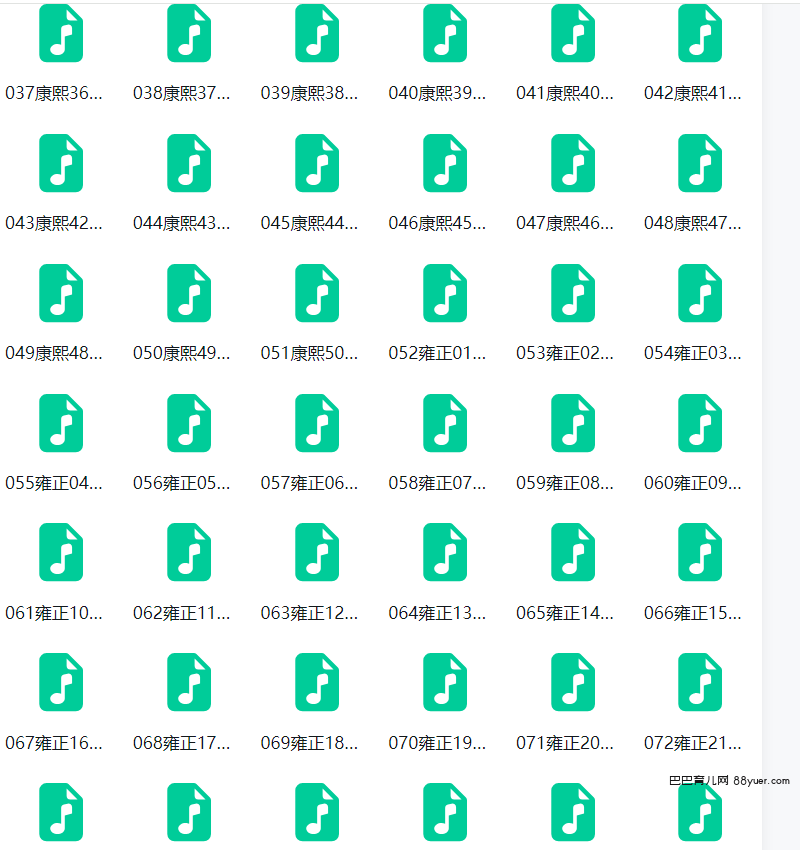Open audio file 066雍正15
The width and height of the screenshot is (800, 850).
click(x=700, y=553)
